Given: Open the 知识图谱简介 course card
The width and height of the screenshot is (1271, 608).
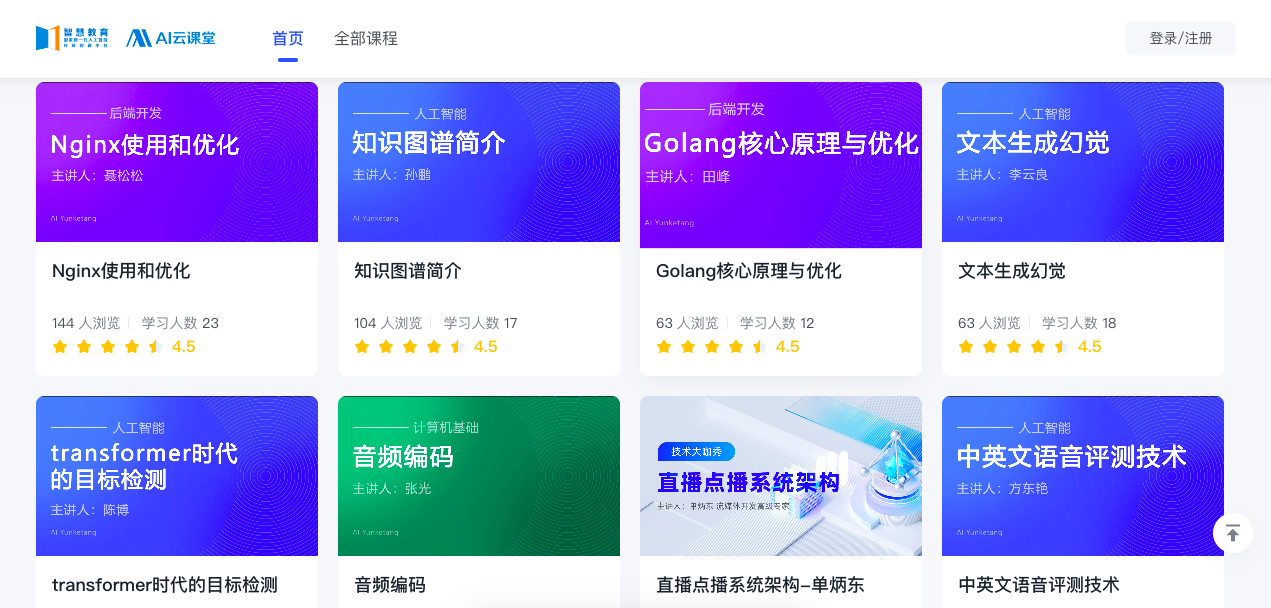Looking at the screenshot, I should point(478,228).
